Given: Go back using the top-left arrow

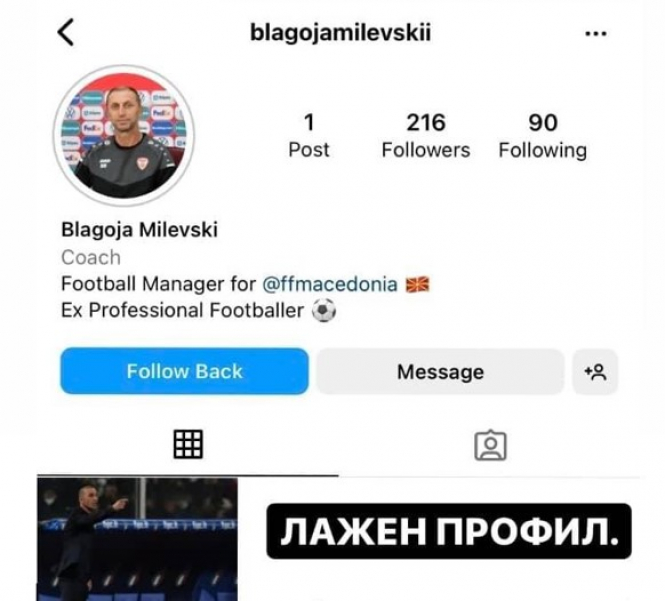Looking at the screenshot, I should [x=66, y=32].
